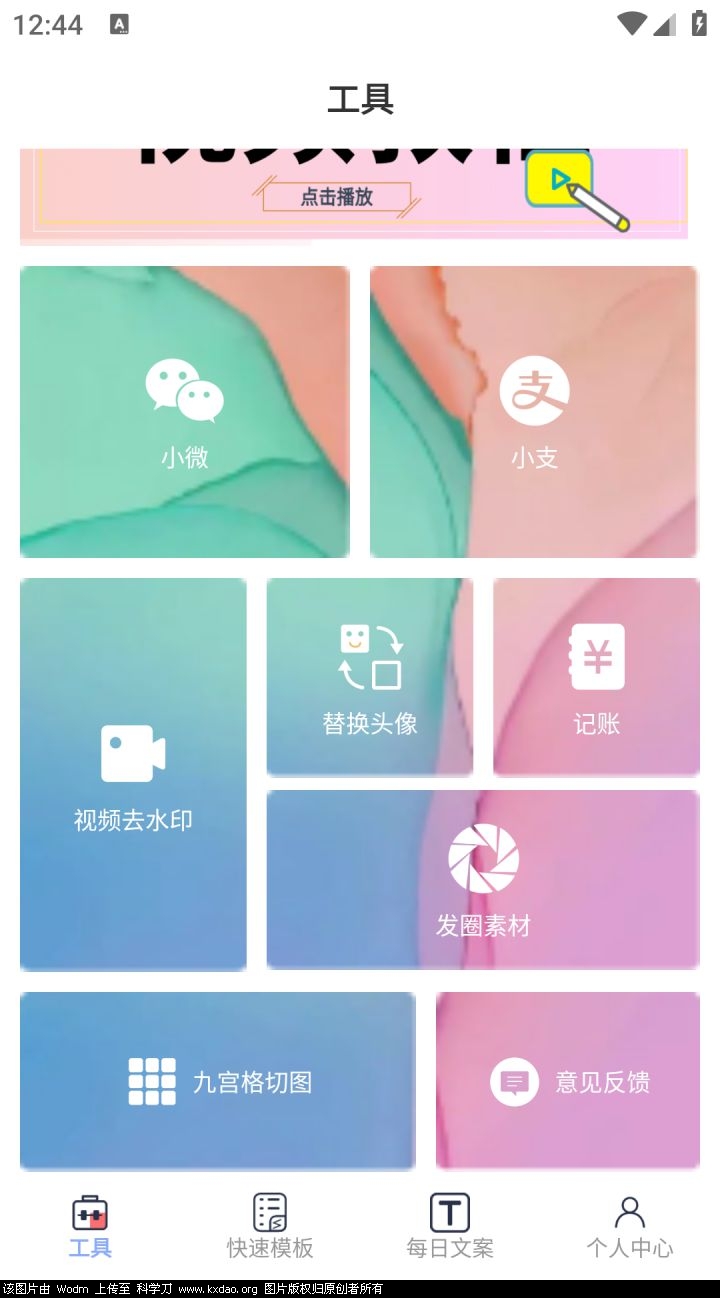Switch to the 工具 tab

tap(90, 1226)
